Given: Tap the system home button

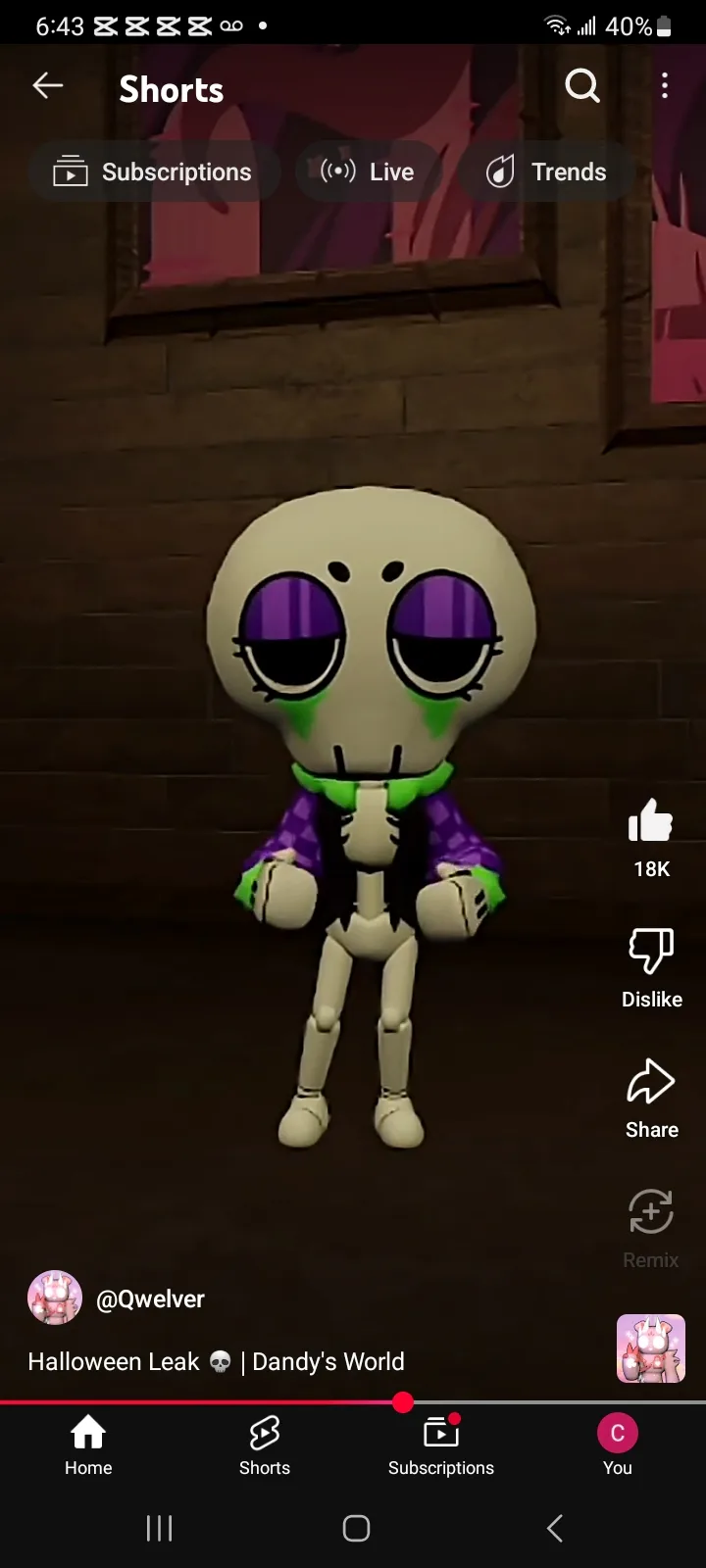Looking at the screenshot, I should pyautogui.click(x=356, y=1528).
